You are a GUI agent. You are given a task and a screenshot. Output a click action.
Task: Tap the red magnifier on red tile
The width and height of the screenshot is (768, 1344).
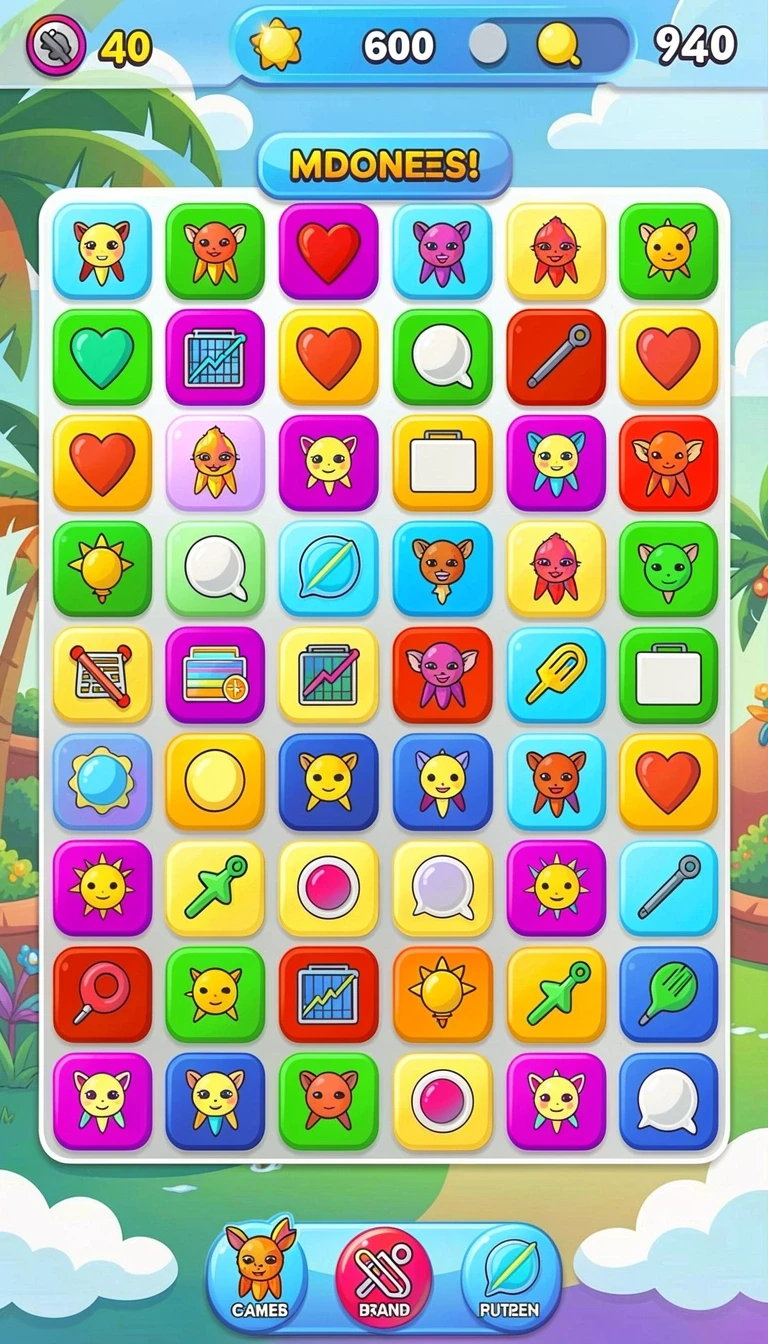[x=102, y=994]
